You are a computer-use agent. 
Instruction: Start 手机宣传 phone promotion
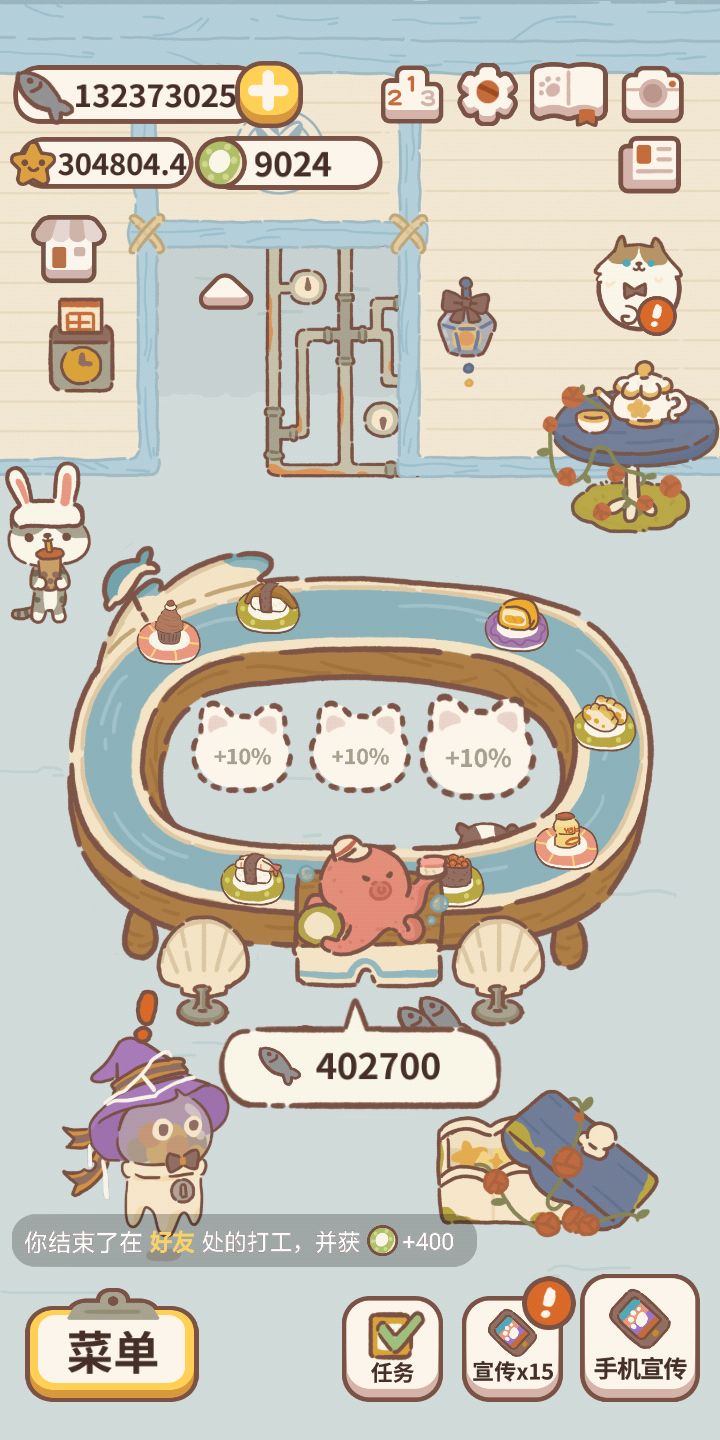pyautogui.click(x=640, y=1337)
